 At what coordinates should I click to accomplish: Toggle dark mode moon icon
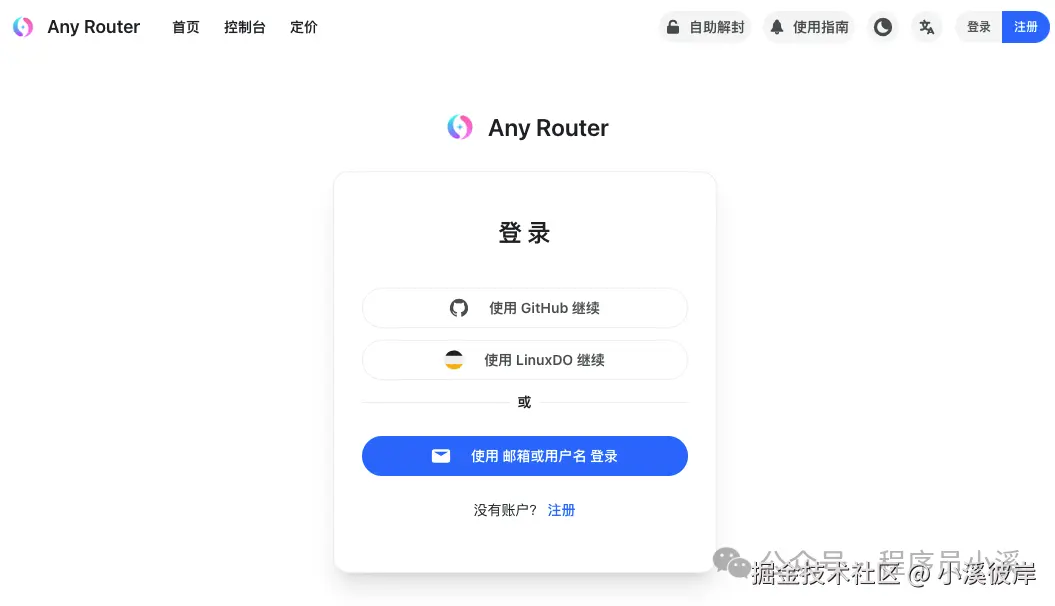click(x=883, y=27)
